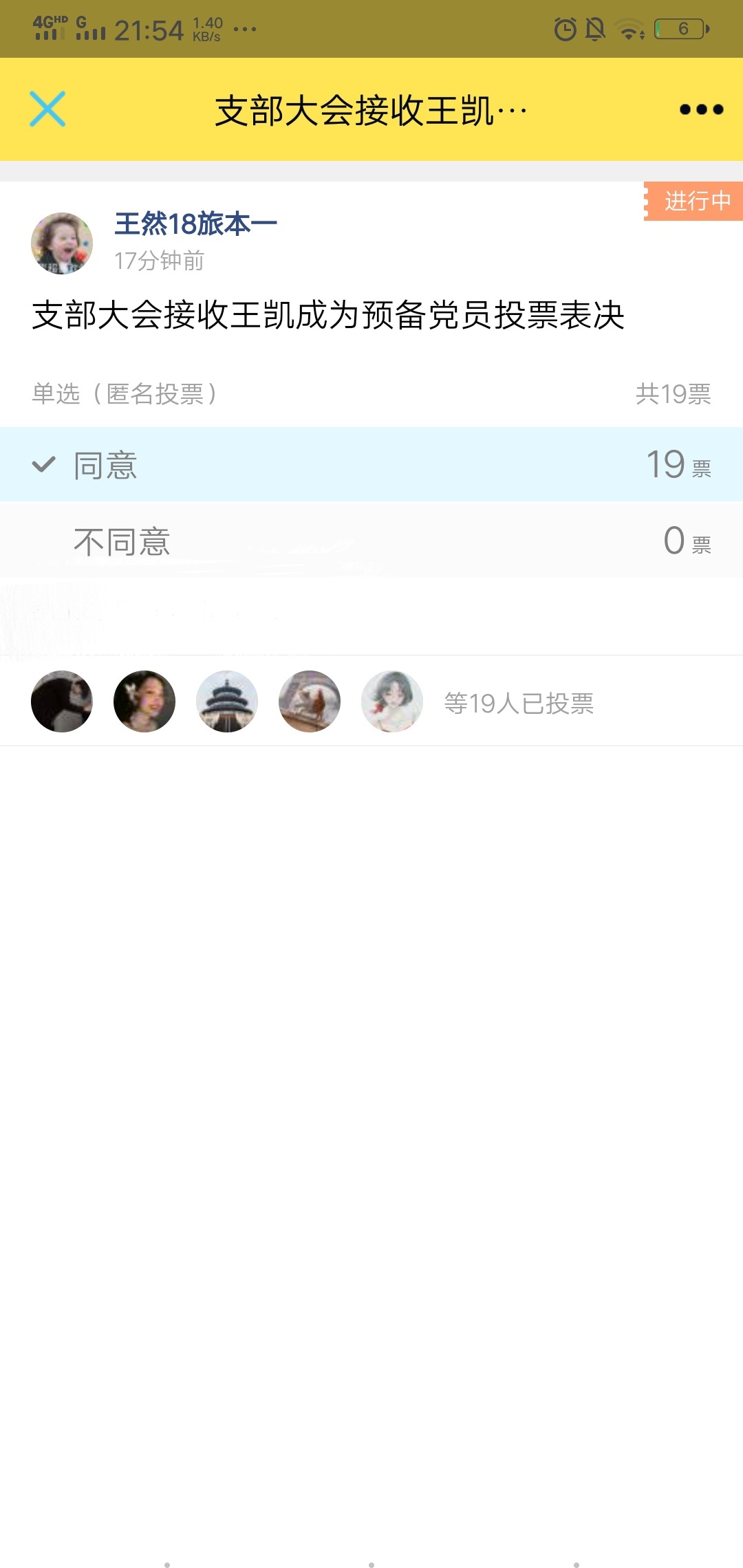This screenshot has width=743, height=1568.
Task: View the list of 等19人已投票 voters
Action: pos(518,703)
